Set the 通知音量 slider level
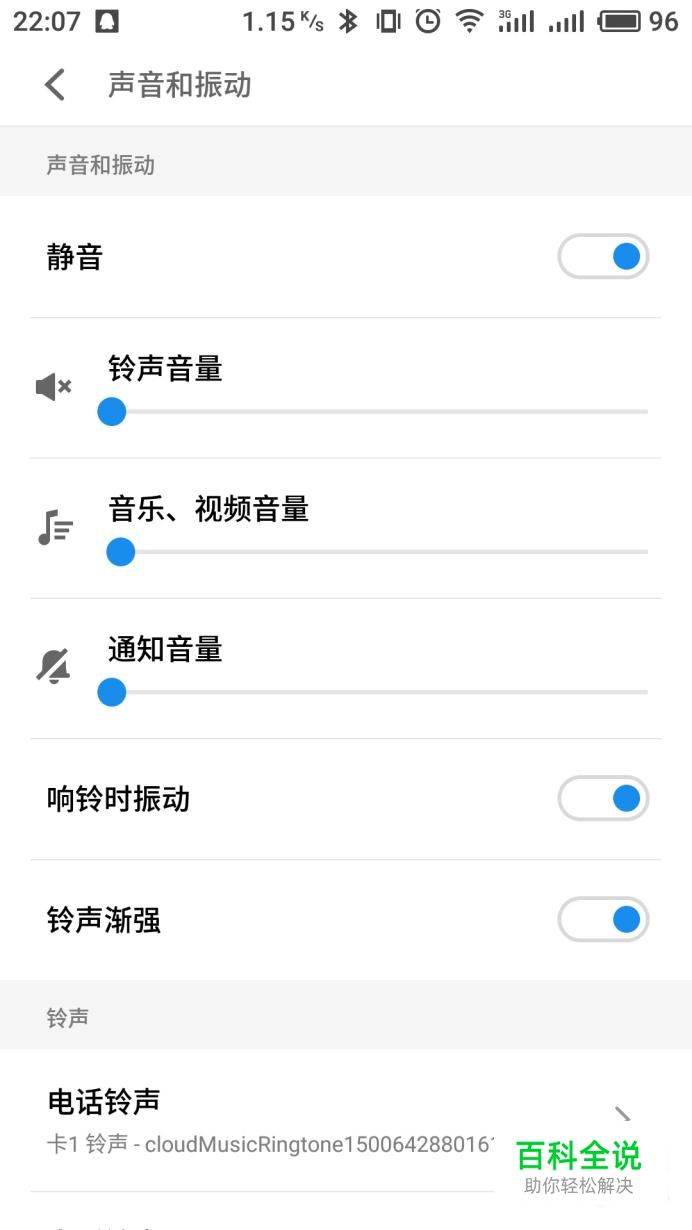The image size is (692, 1230). 378,691
